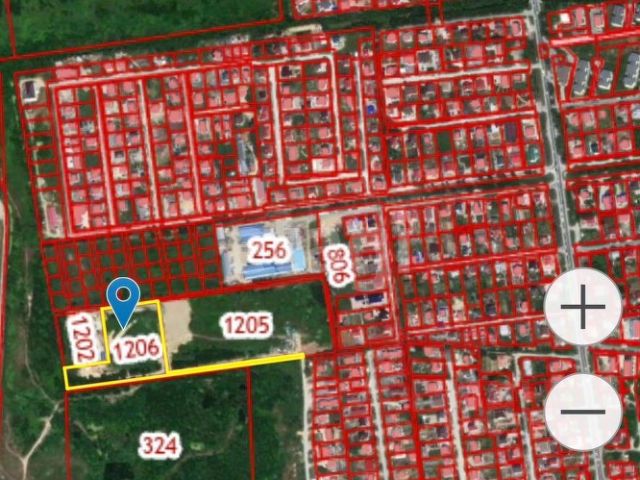This screenshot has height=480, width=640.
Task: Tap the blue location pin on parcel 1206
Action: [x=123, y=300]
